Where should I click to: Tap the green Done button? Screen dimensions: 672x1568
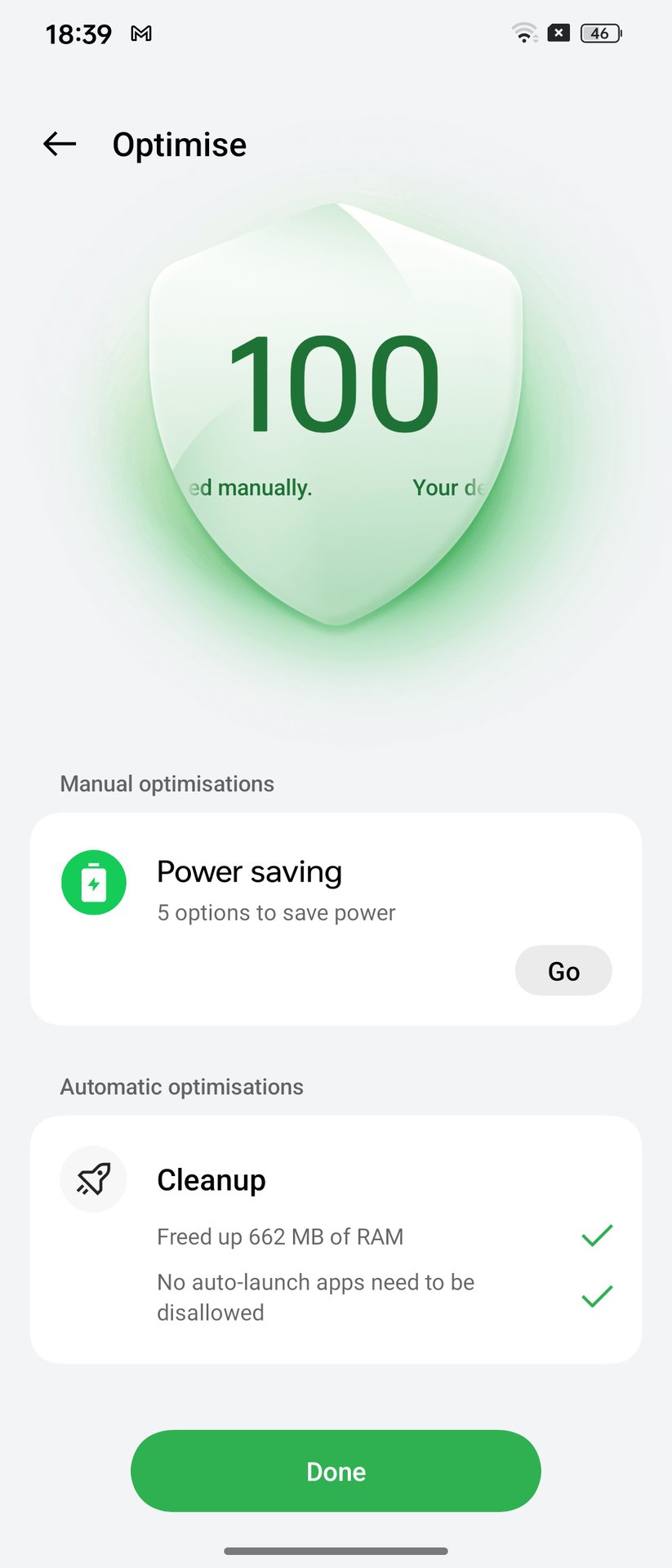tap(336, 1471)
